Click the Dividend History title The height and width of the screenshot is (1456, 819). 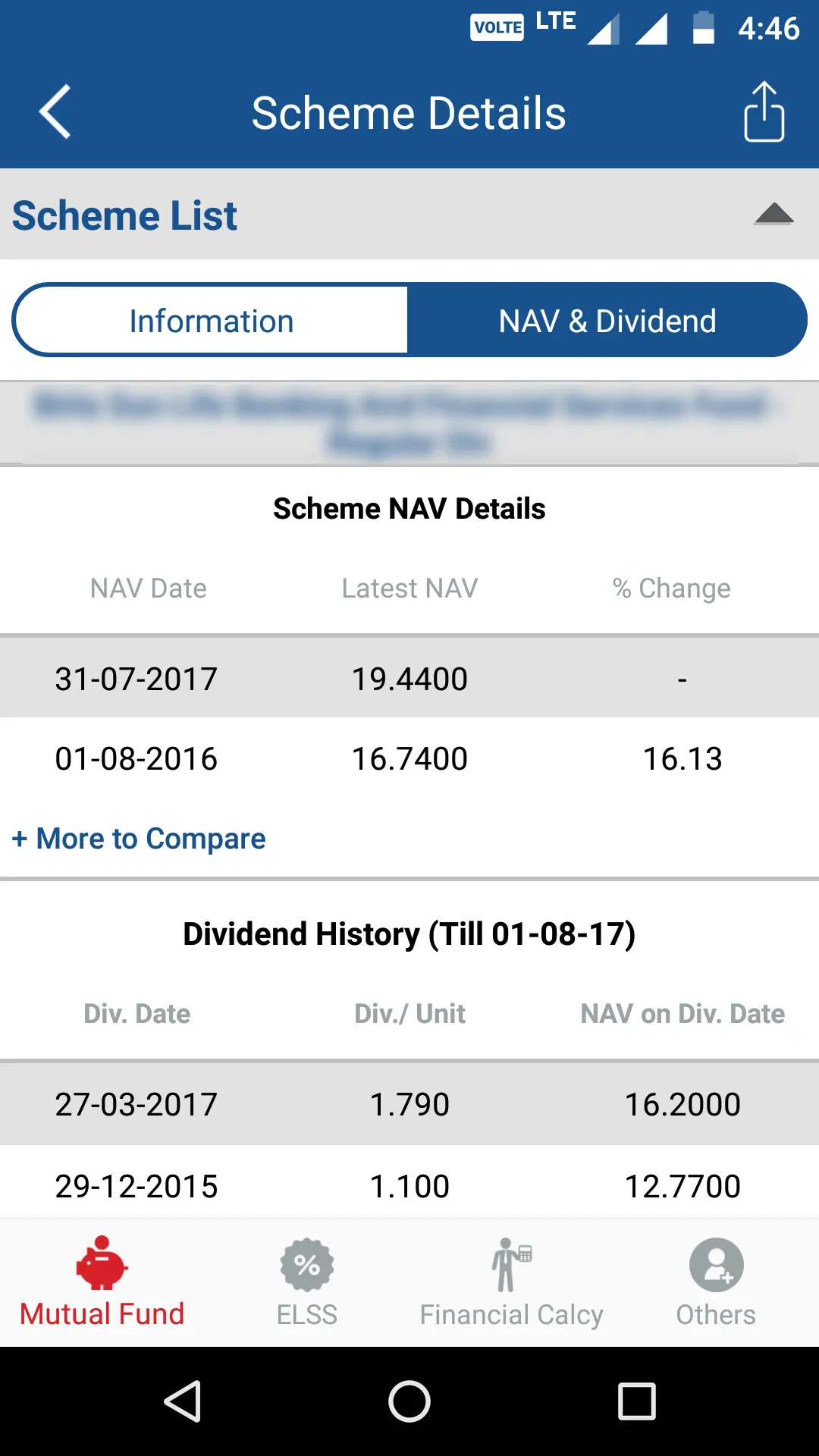pyautogui.click(x=409, y=934)
